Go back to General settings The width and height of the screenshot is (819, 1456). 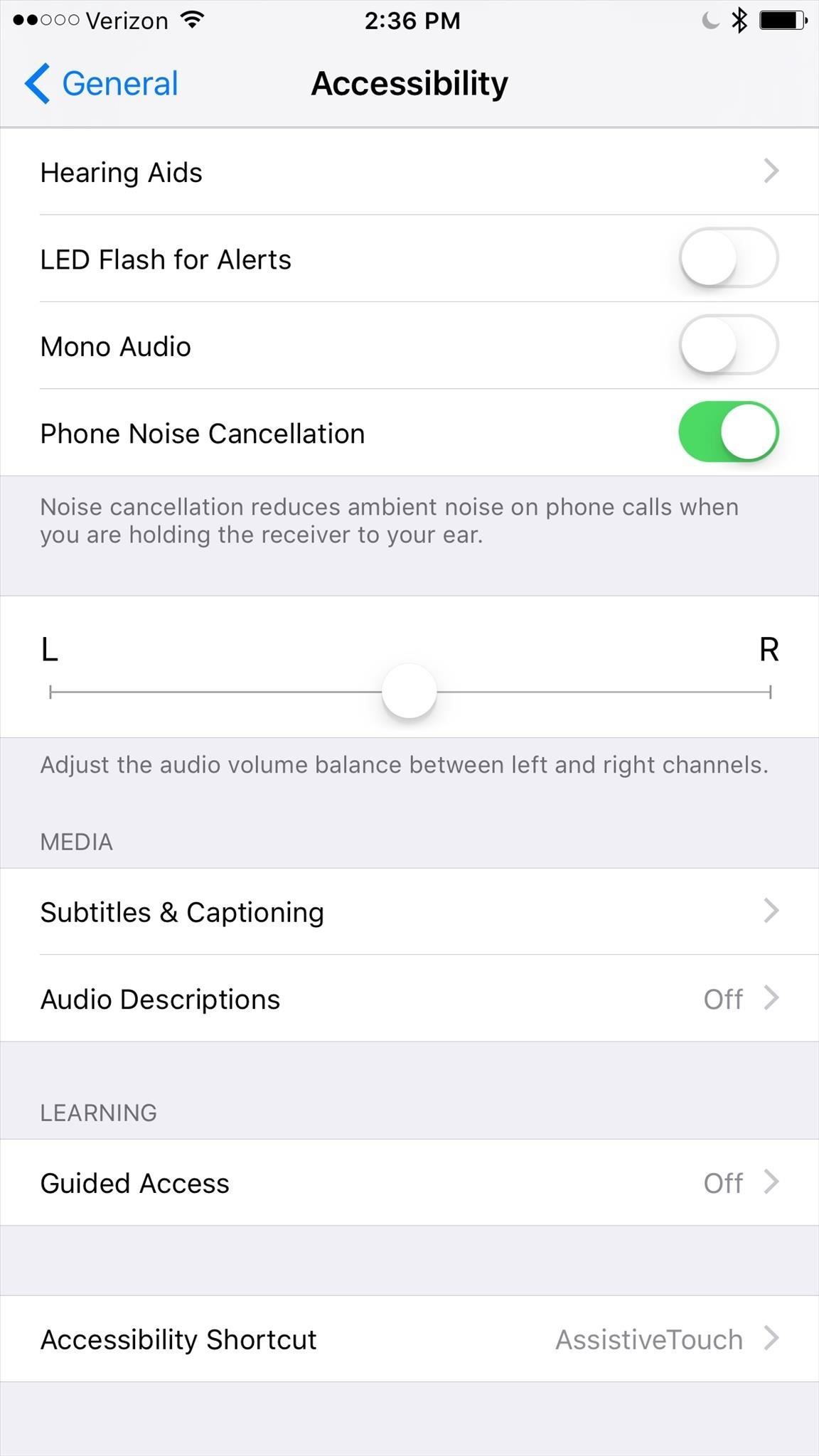point(102,84)
